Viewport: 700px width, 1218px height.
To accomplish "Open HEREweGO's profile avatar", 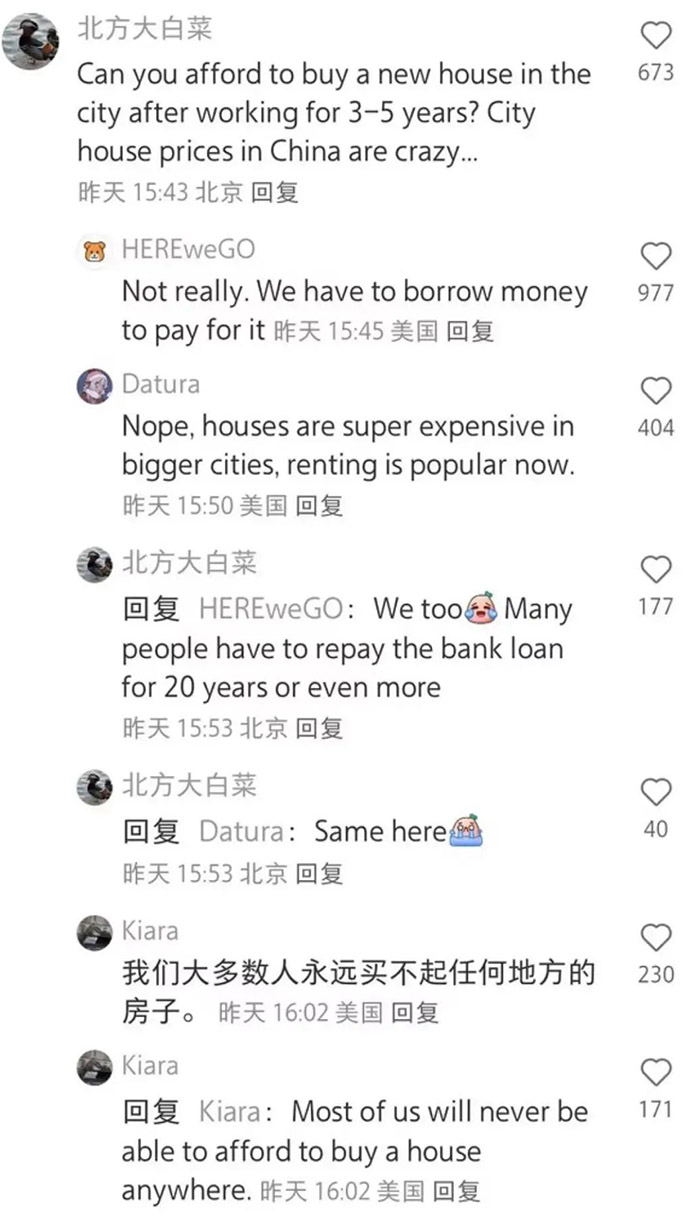I will point(95,251).
